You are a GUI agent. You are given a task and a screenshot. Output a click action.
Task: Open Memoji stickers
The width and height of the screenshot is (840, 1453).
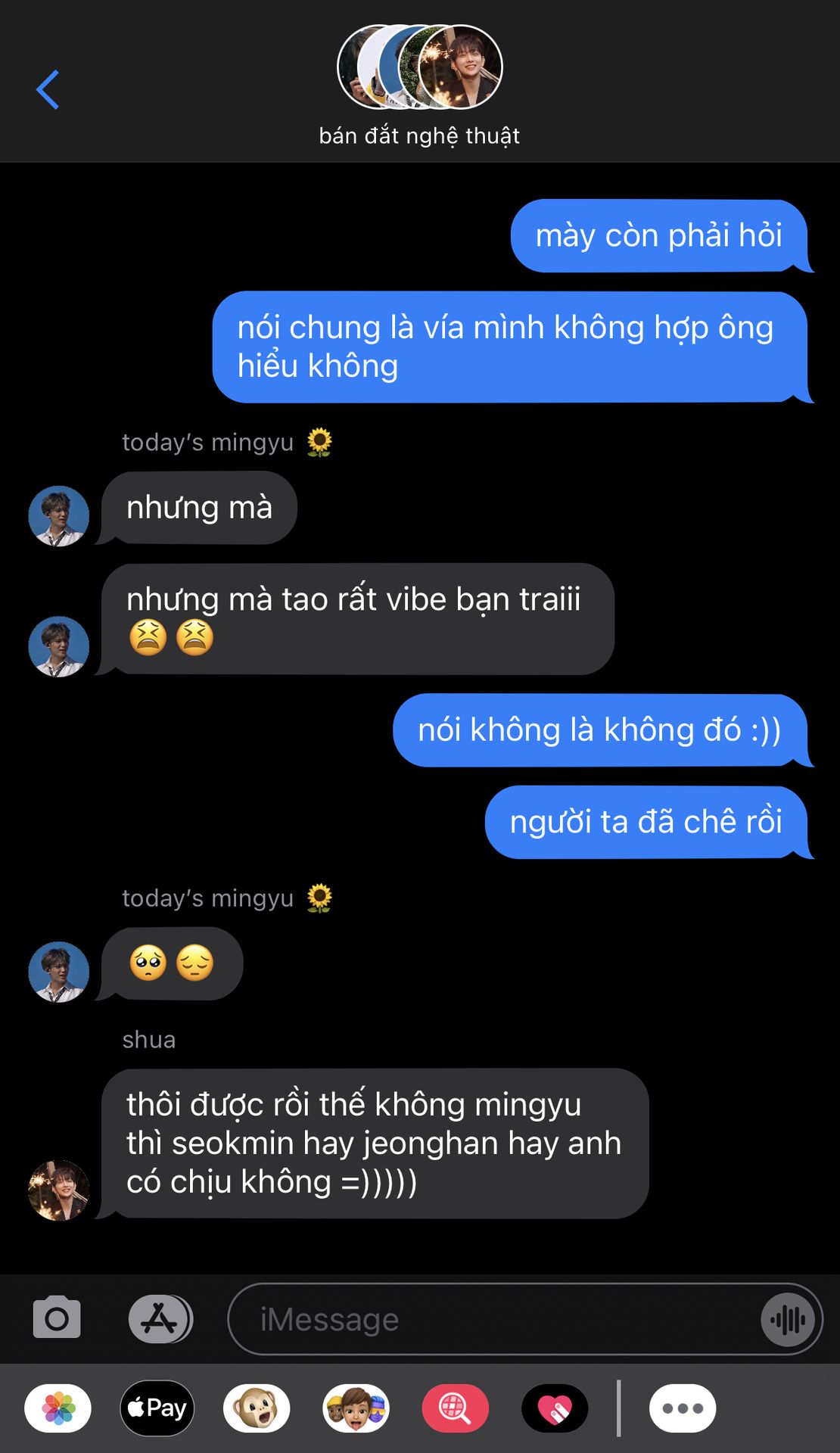[x=356, y=1408]
